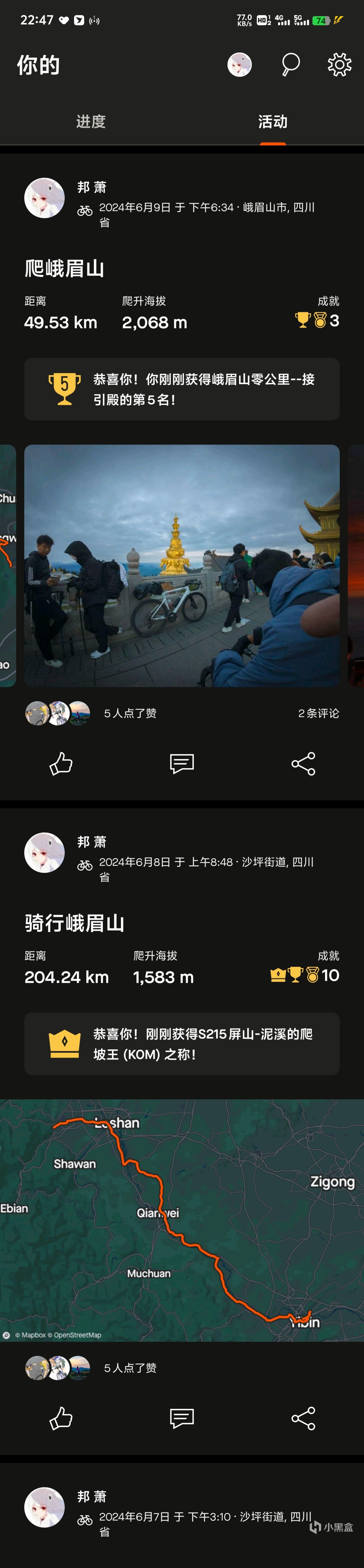This screenshot has height=1568, width=364.
Task: Share the 爬峨眉山 activity
Action: 303,763
